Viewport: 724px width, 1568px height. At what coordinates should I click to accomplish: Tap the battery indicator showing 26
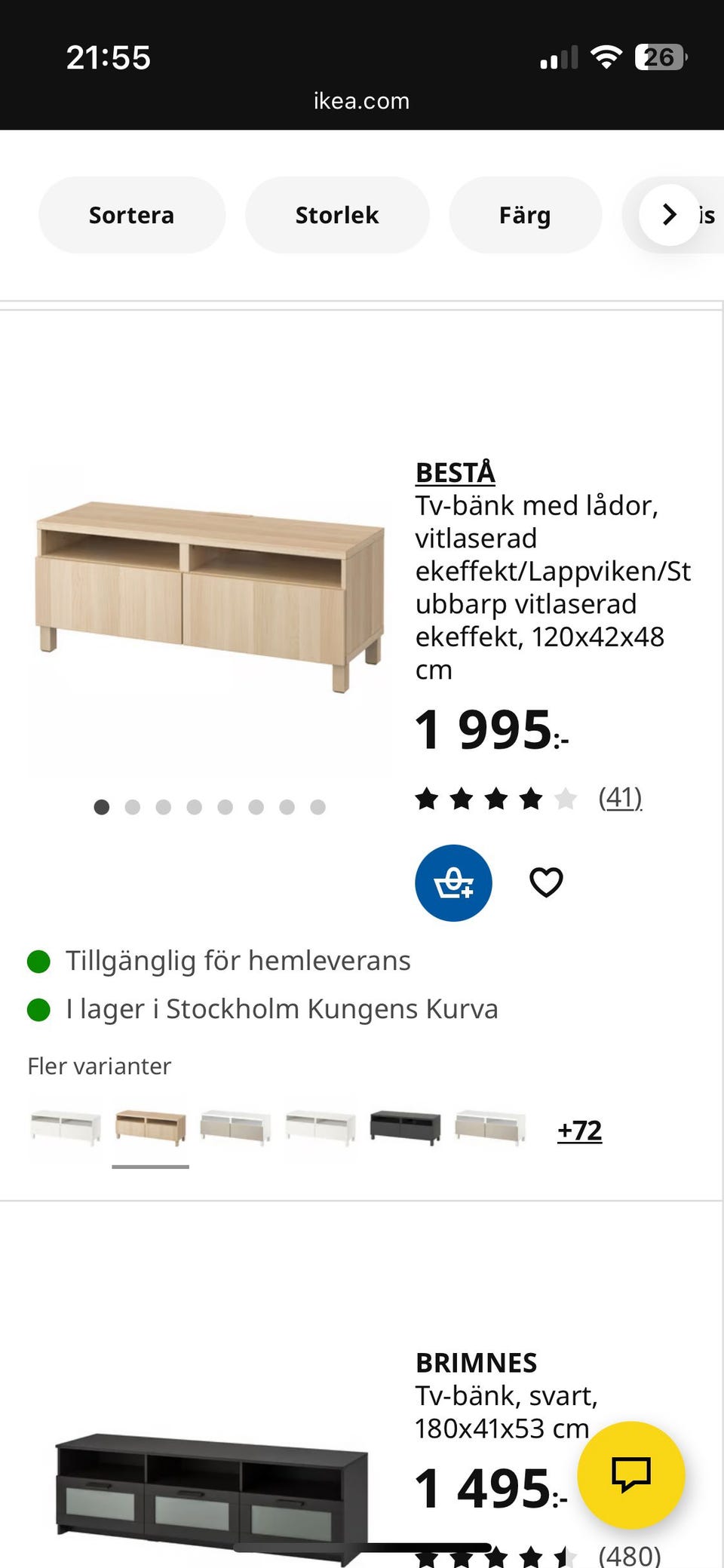658,55
